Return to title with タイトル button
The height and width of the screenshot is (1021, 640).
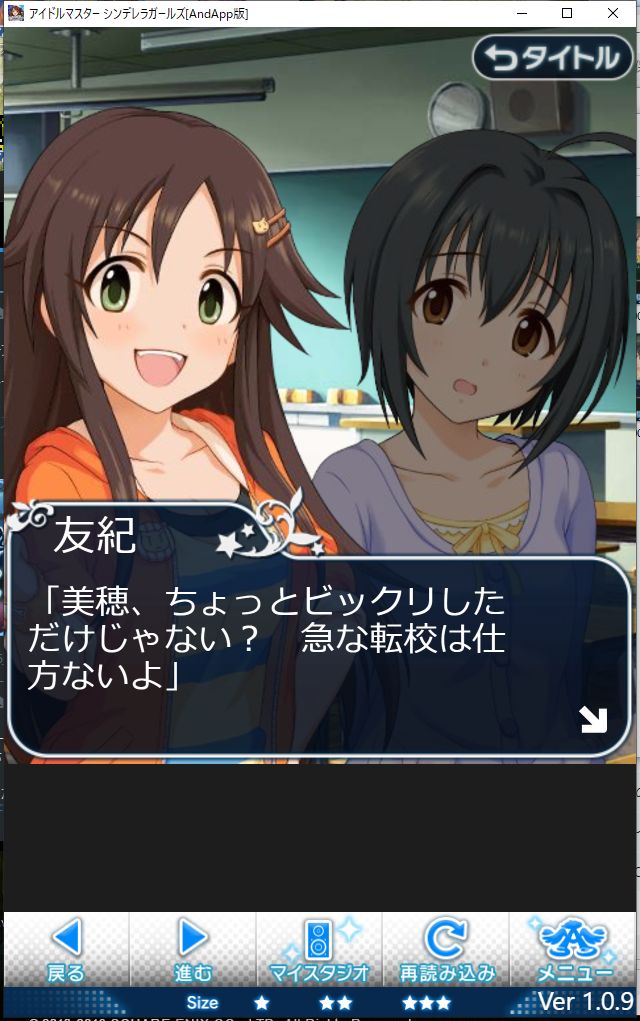coord(553,58)
